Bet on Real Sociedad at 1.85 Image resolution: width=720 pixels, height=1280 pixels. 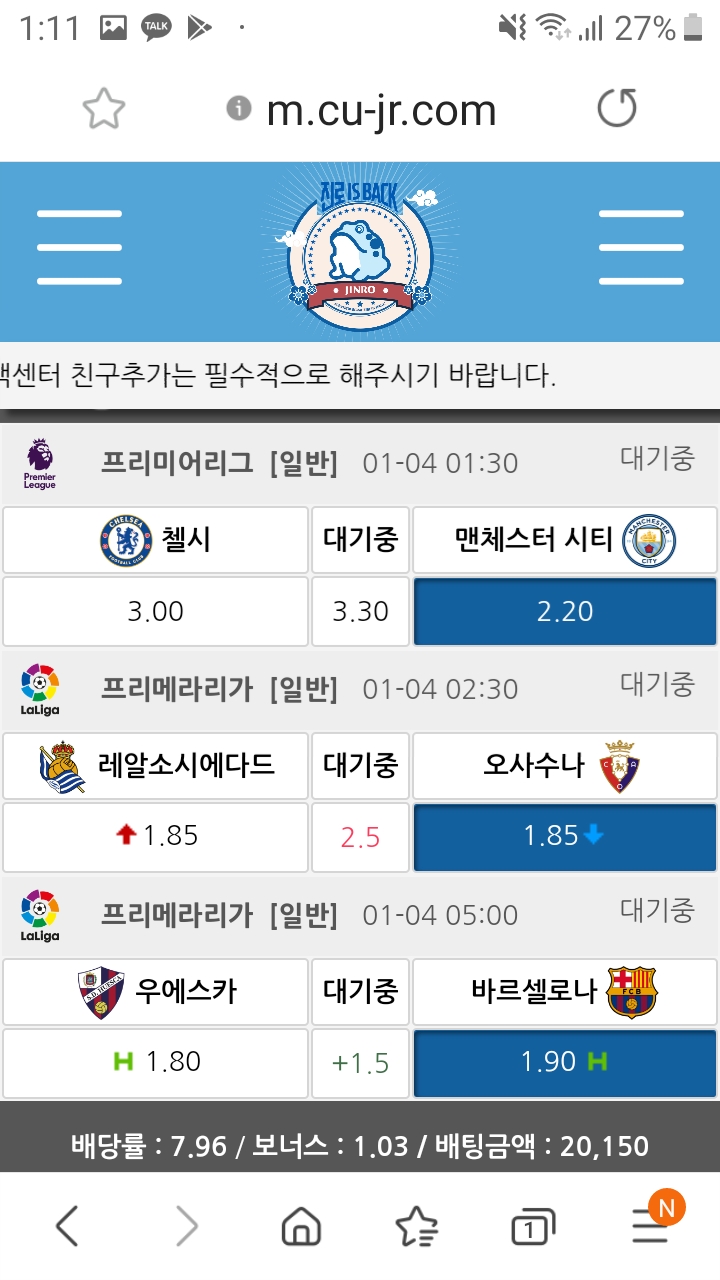click(x=155, y=836)
